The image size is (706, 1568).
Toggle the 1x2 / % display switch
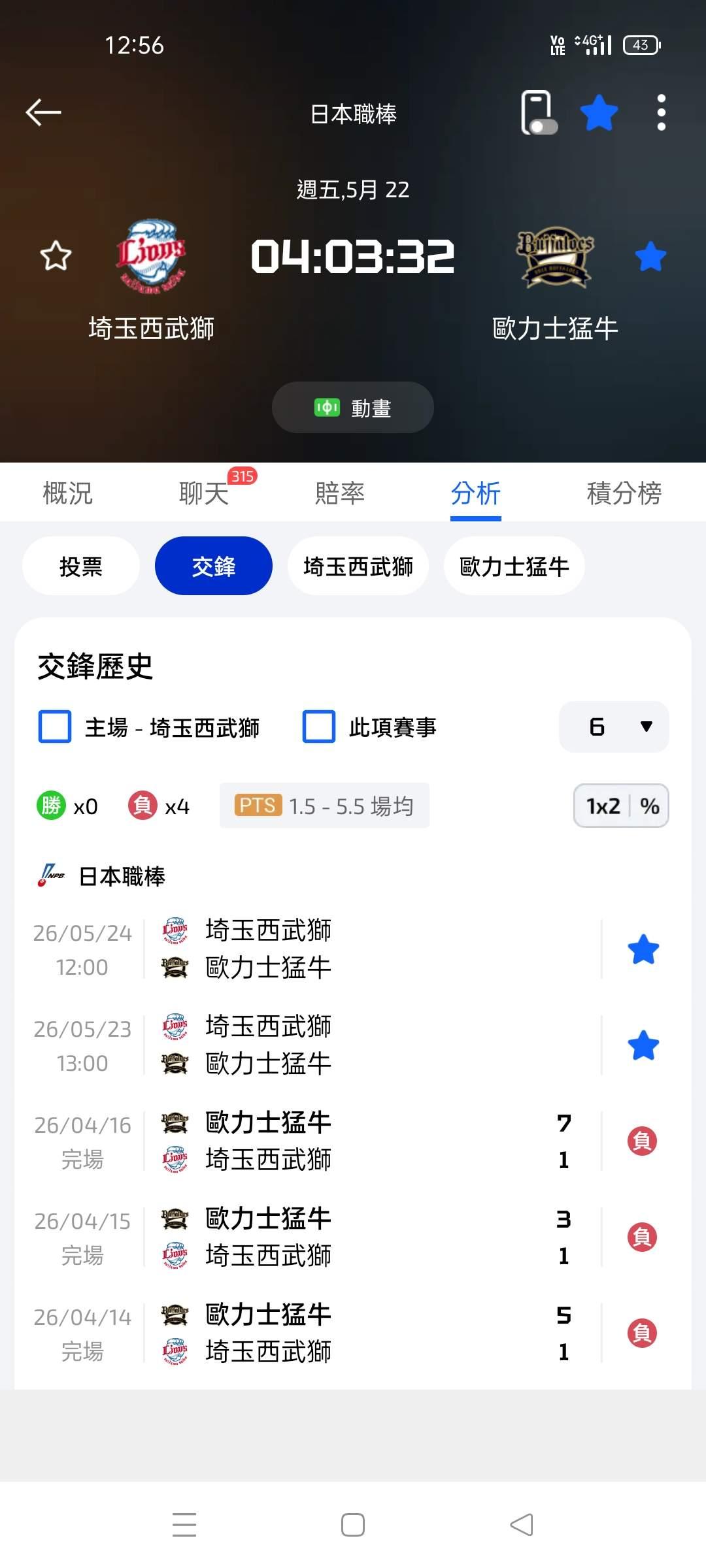click(621, 806)
